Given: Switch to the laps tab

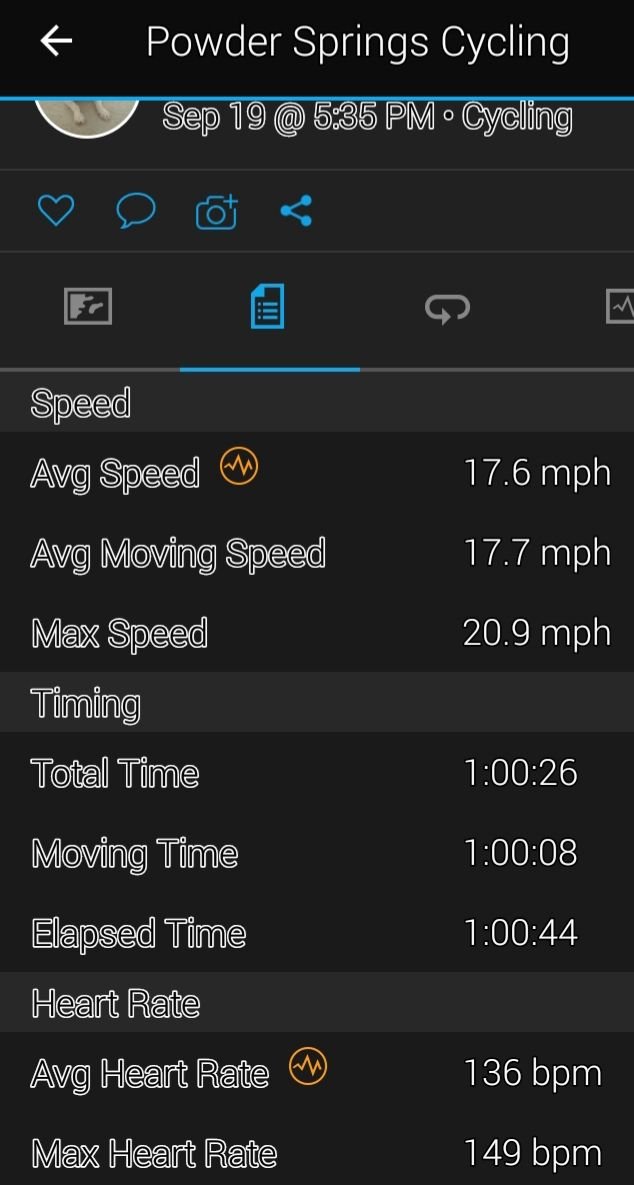Looking at the screenshot, I should (447, 308).
